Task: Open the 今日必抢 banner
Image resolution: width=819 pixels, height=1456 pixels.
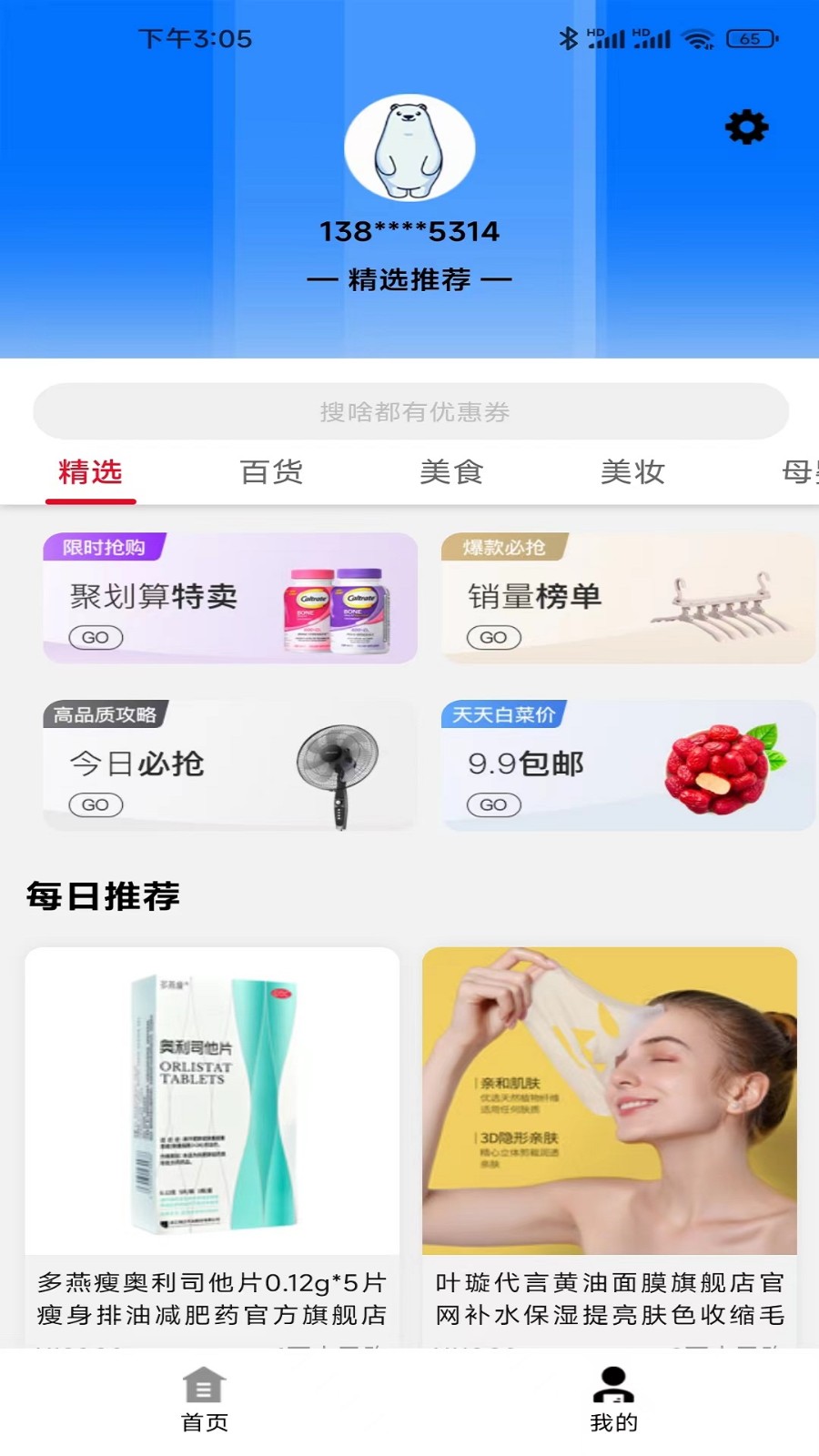Action: coord(230,765)
